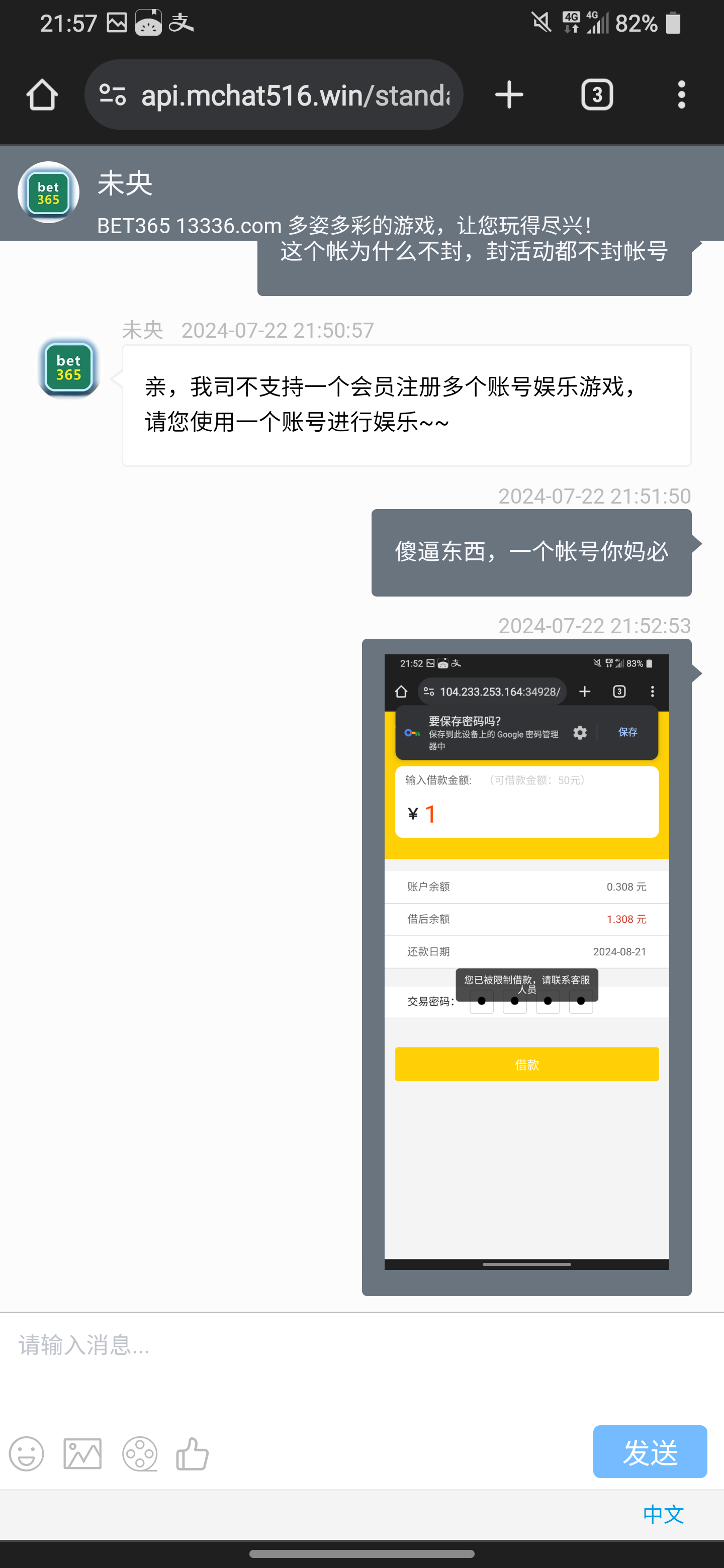The height and width of the screenshot is (1568, 724).
Task: View site info icon in address bar
Action: 113,95
